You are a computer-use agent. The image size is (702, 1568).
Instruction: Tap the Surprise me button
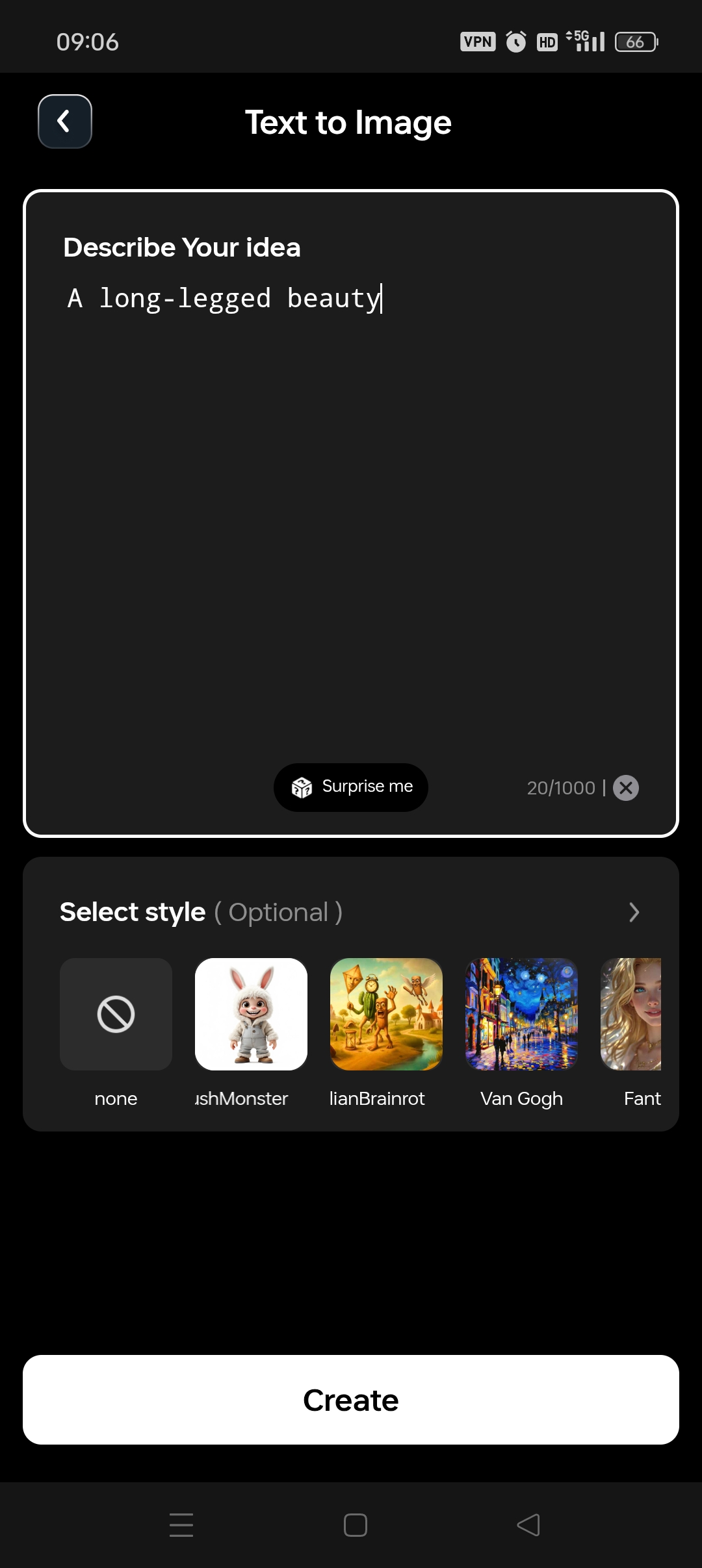[351, 787]
